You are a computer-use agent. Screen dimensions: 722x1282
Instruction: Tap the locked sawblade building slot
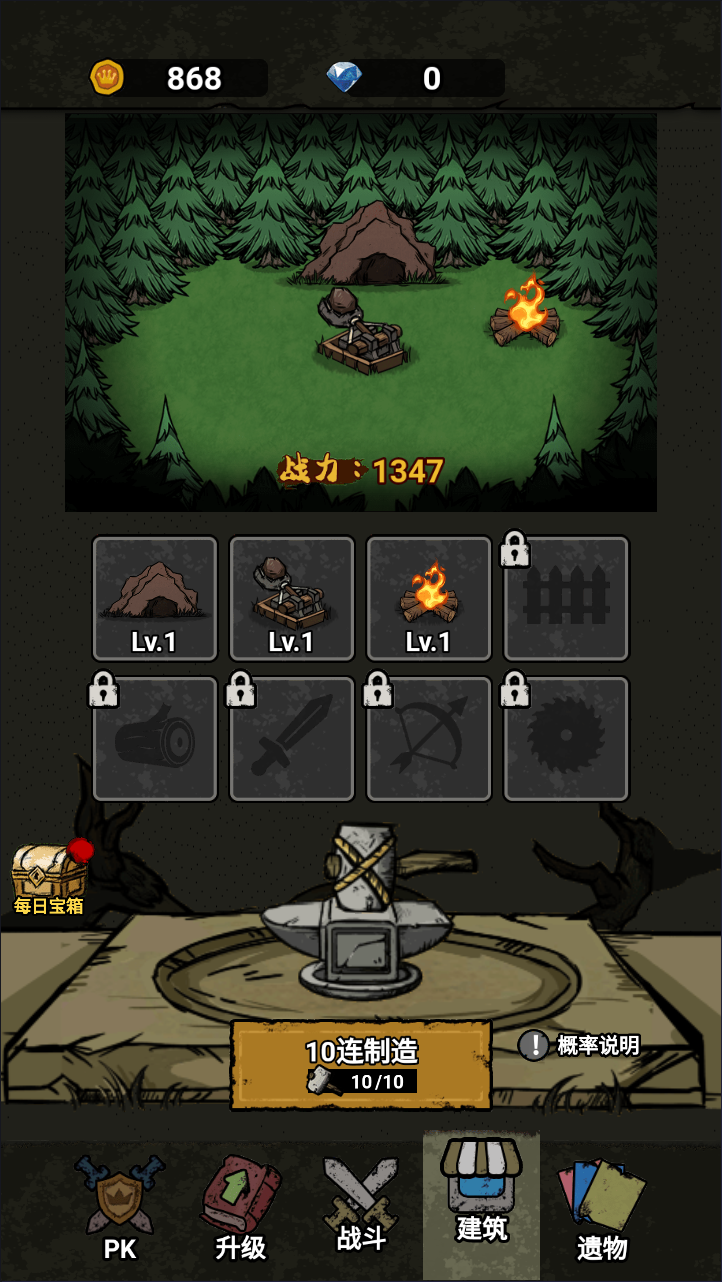pyautogui.click(x=566, y=739)
